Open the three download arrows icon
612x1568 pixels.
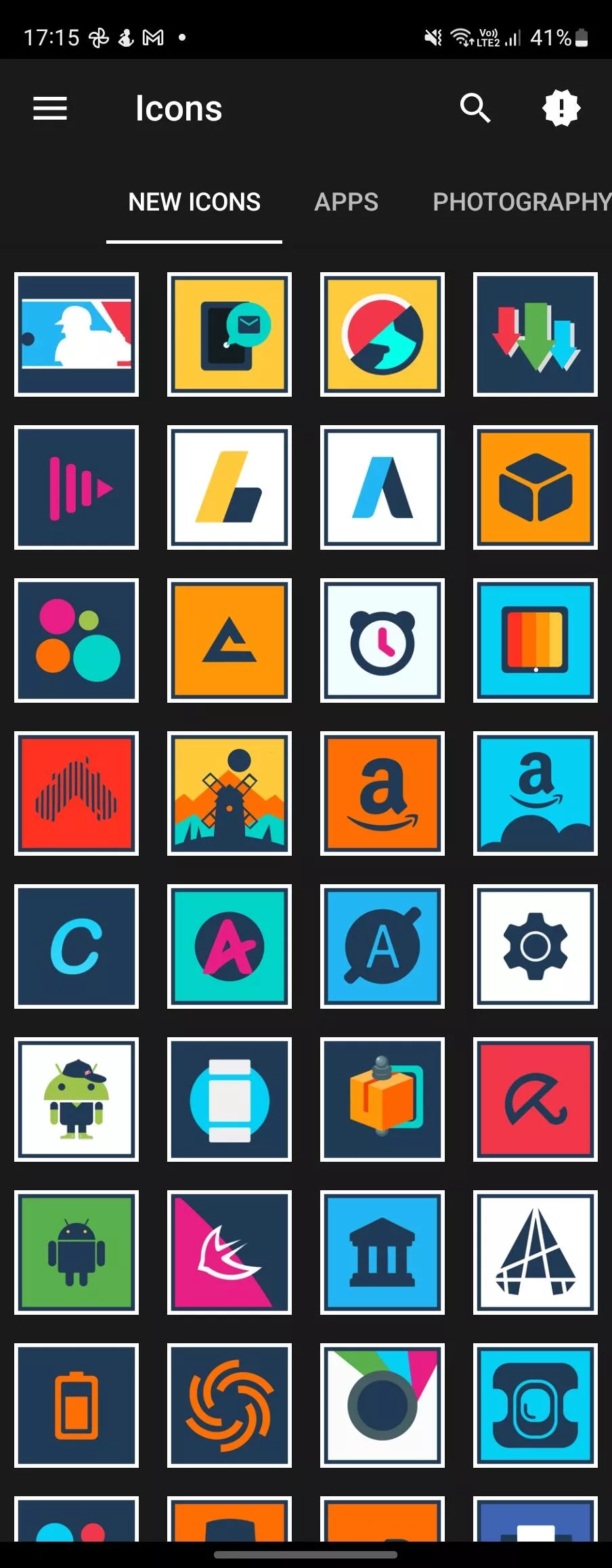[x=535, y=334]
